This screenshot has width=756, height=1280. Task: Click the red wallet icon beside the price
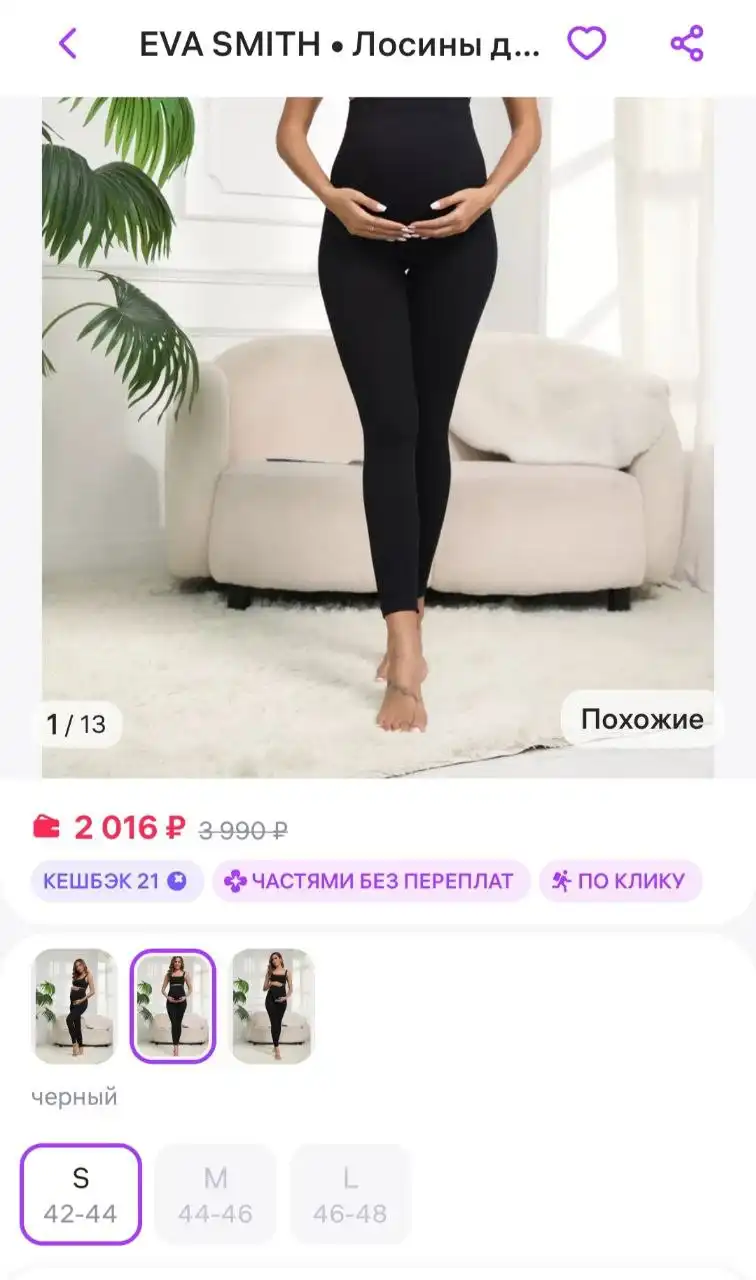point(45,825)
